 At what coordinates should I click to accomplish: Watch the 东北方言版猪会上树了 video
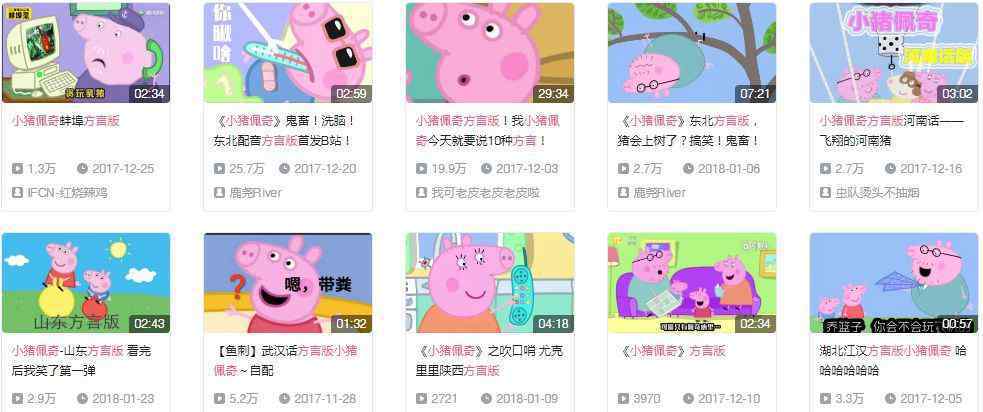(691, 52)
